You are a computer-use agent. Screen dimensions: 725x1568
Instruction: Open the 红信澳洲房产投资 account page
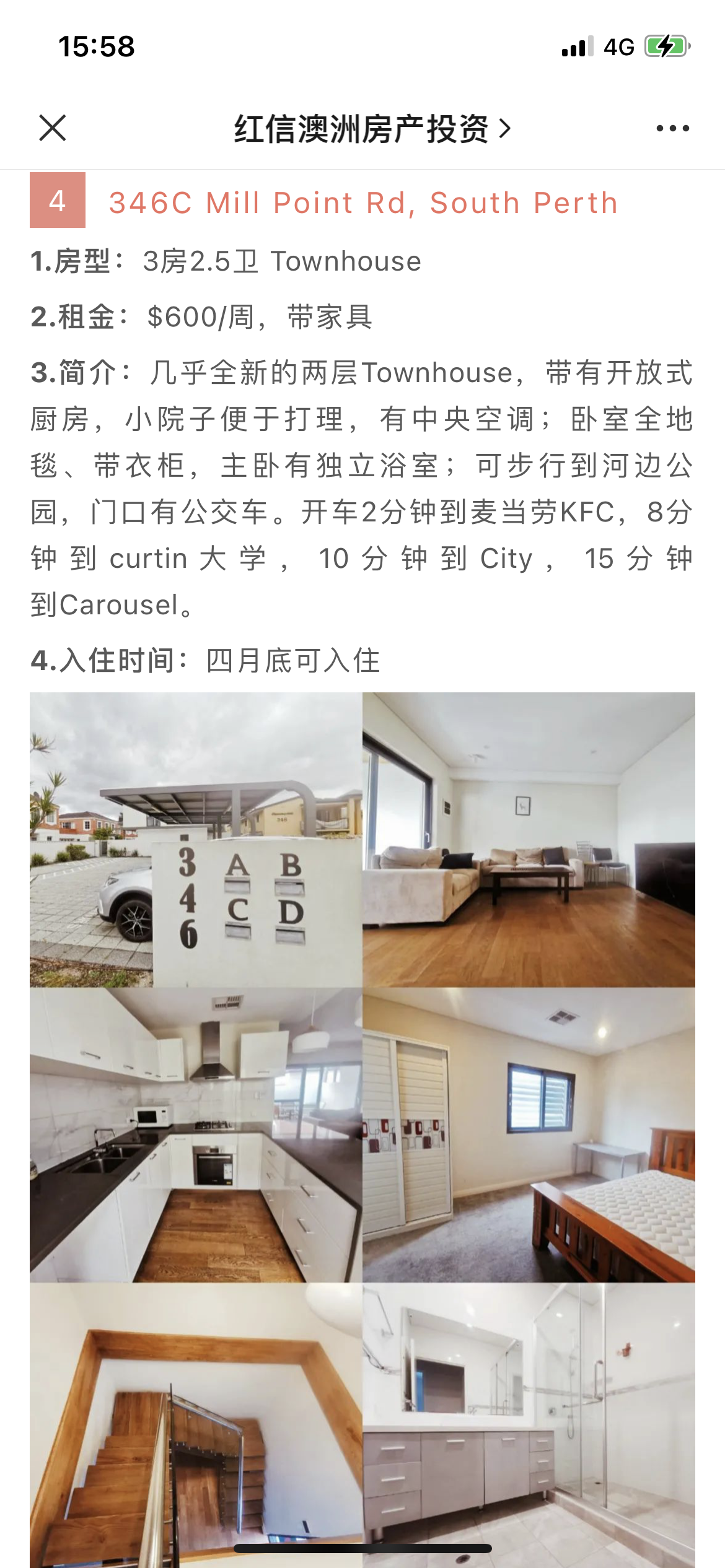(372, 129)
